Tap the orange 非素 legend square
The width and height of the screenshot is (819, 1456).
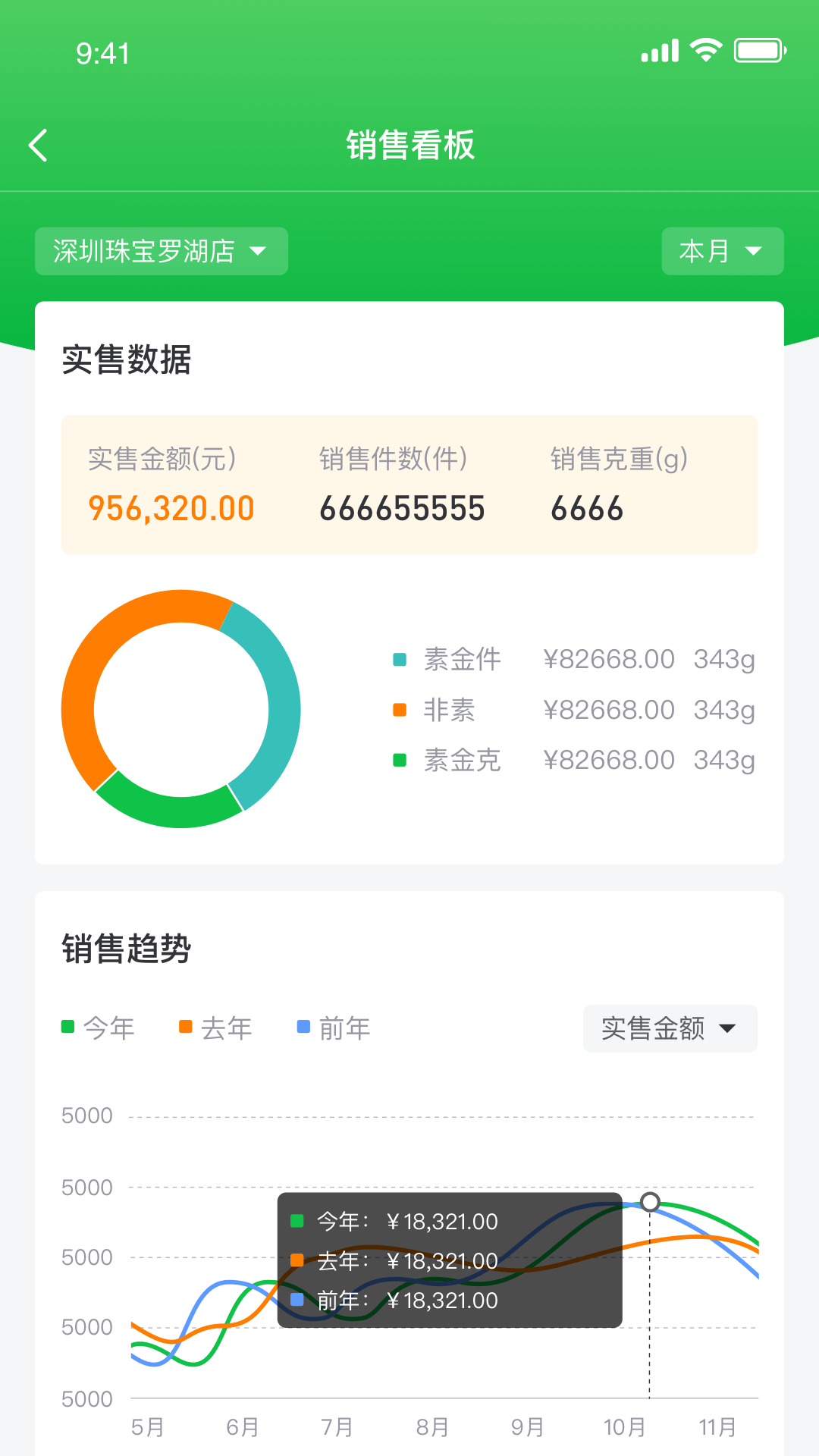[x=397, y=710]
